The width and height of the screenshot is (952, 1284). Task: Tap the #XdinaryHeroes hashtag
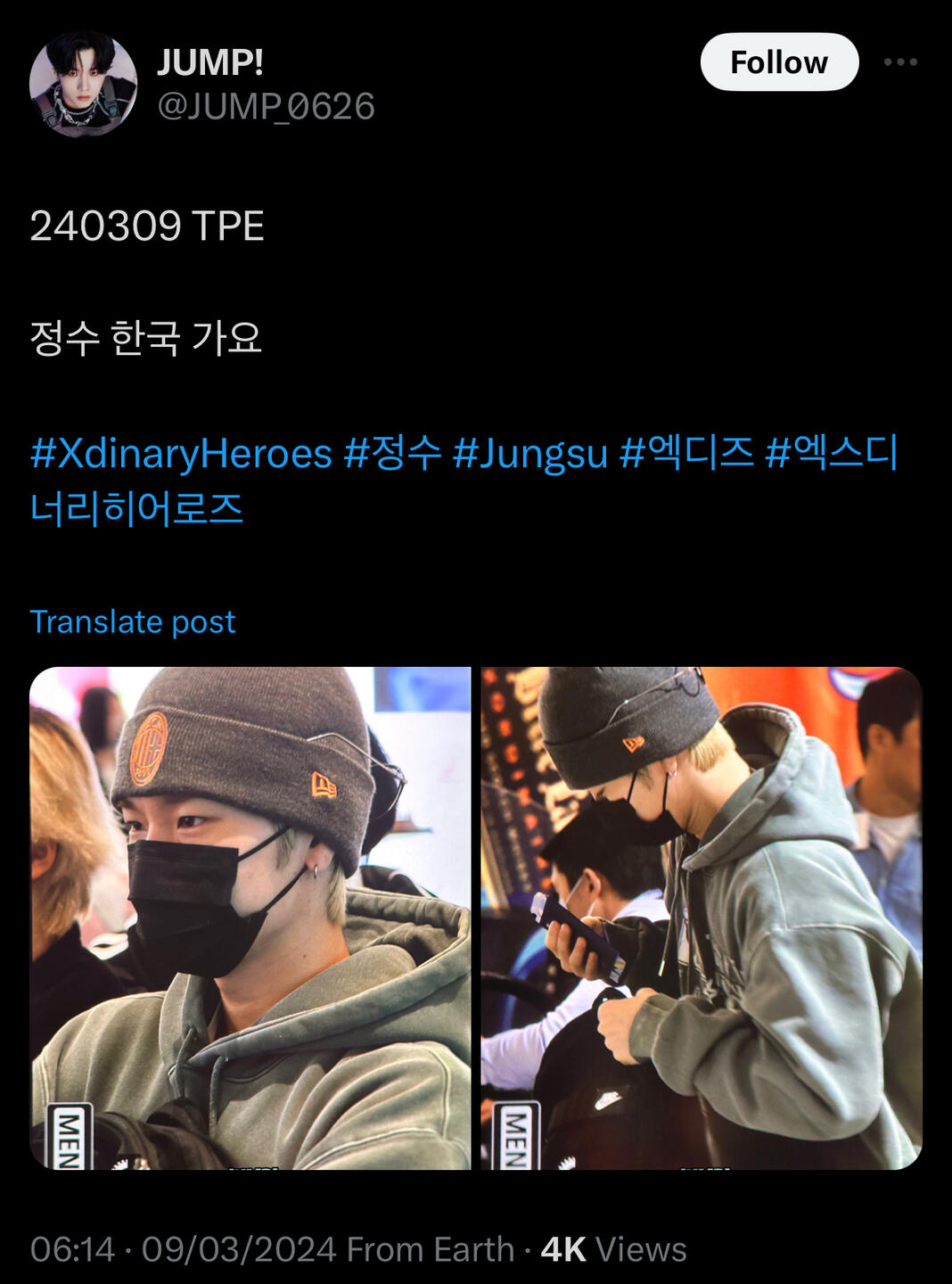181,453
